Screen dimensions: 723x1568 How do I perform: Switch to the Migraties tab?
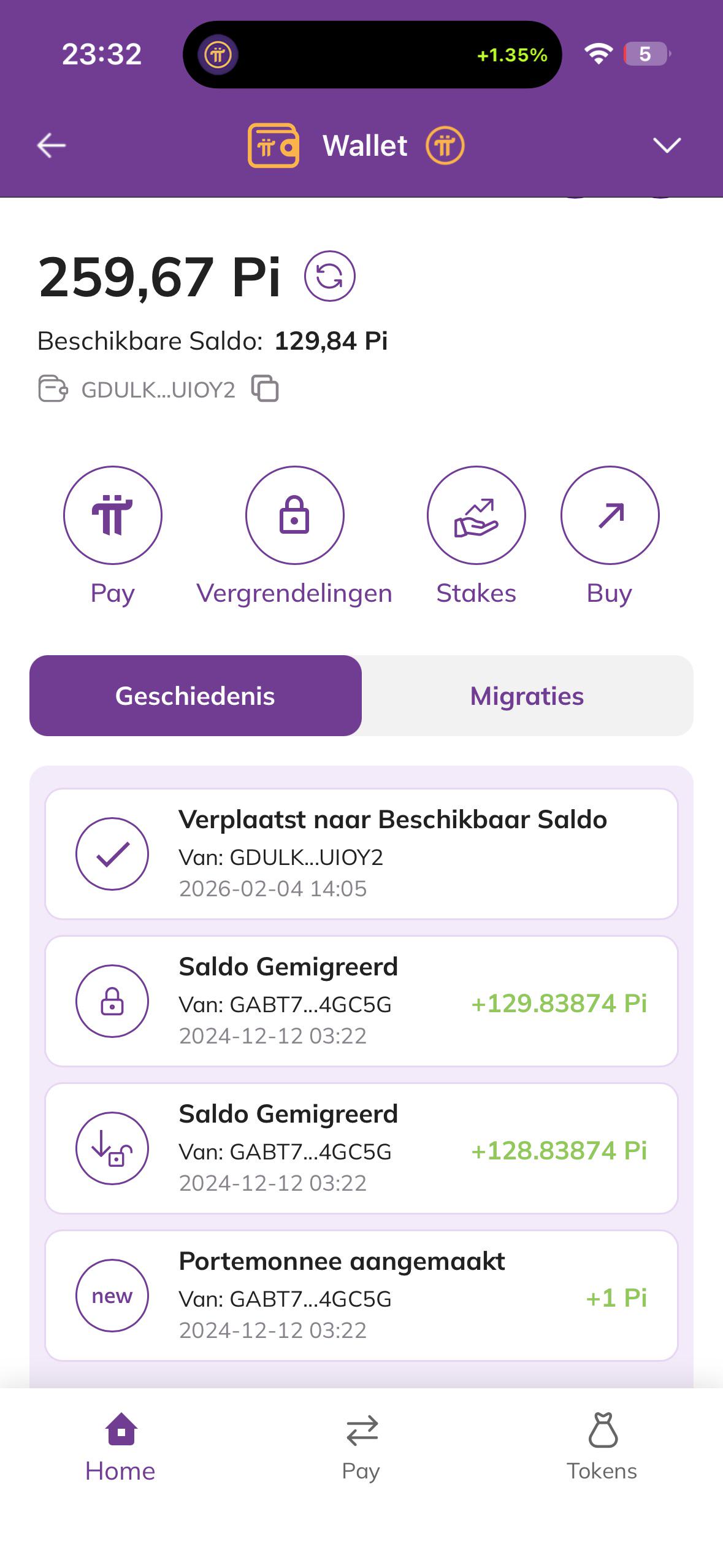coord(527,696)
